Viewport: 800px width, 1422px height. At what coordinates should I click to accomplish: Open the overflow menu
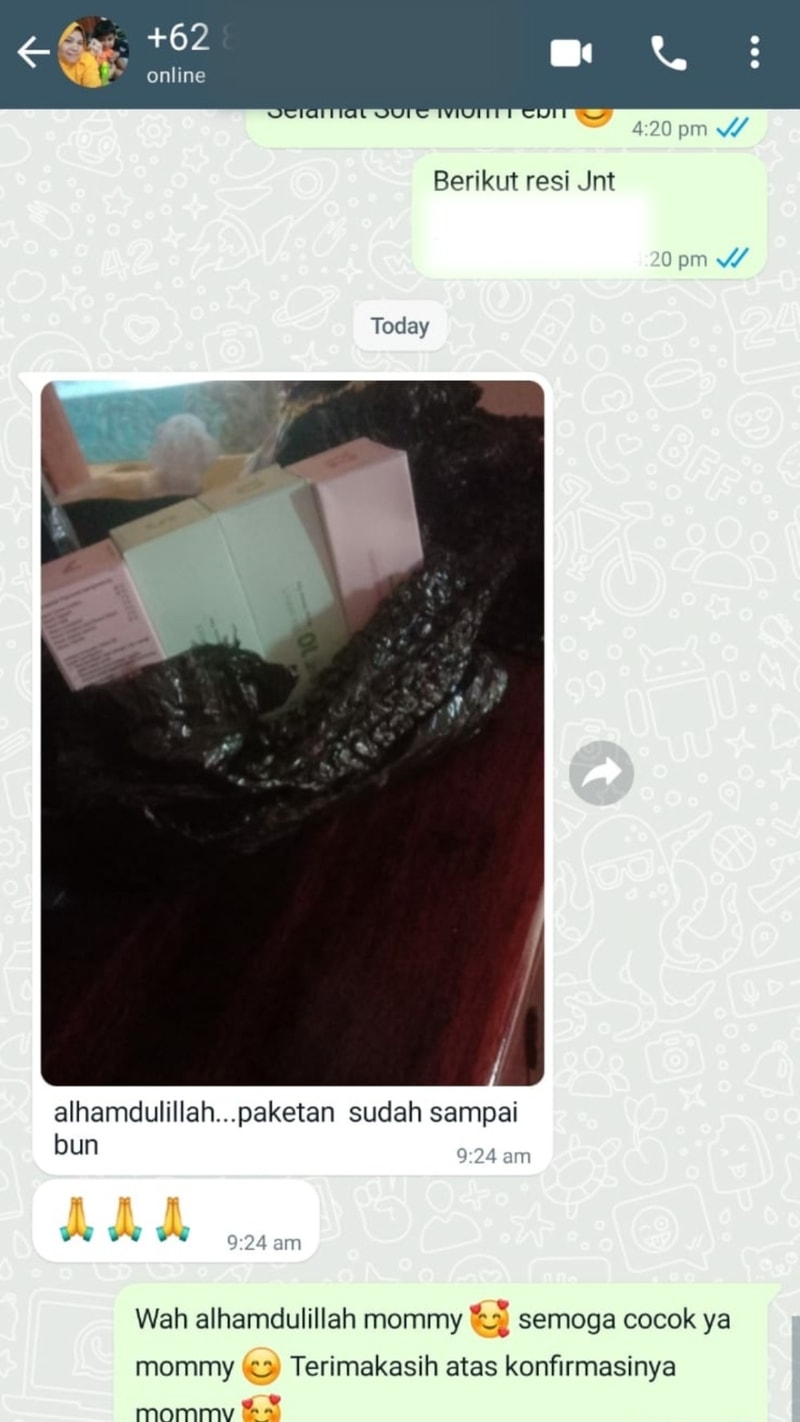pyautogui.click(x=754, y=53)
